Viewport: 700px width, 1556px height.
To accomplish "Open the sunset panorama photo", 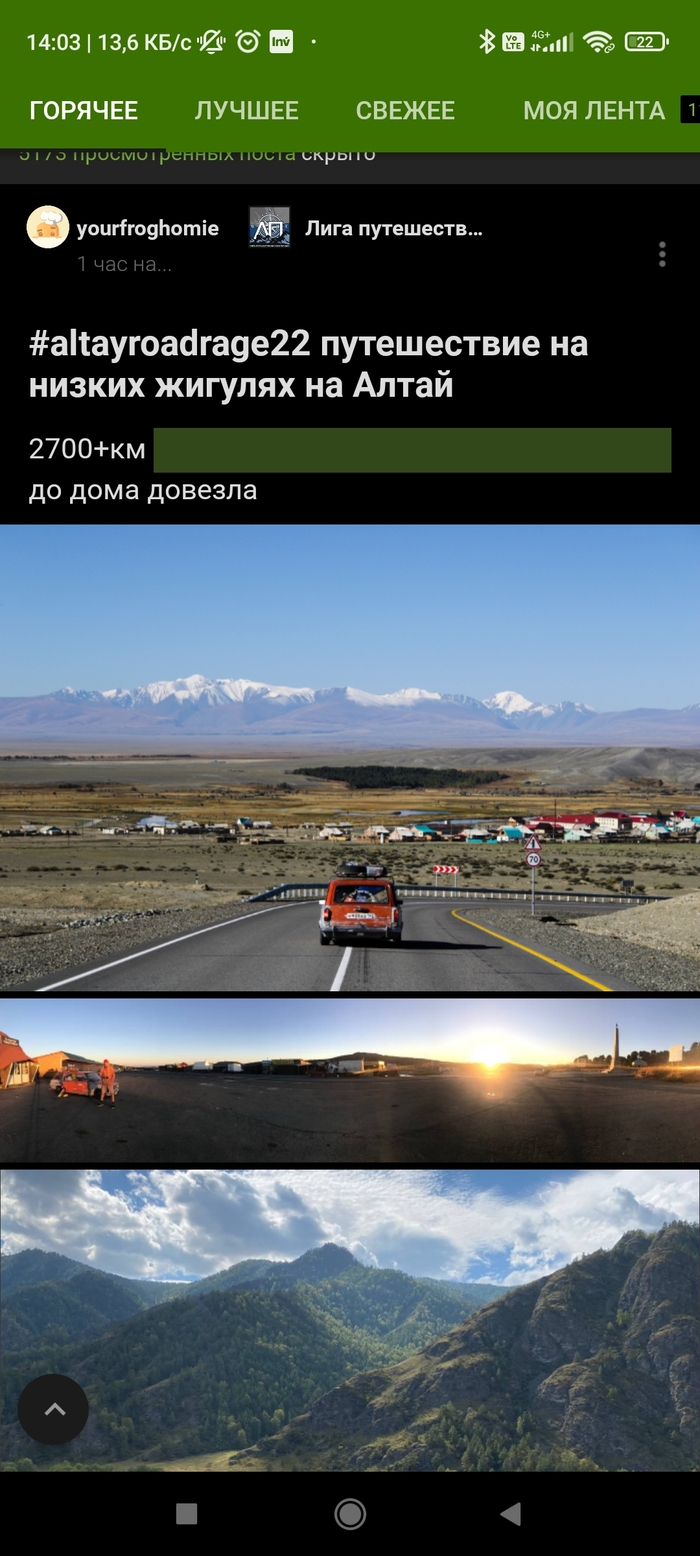I will pos(350,1080).
